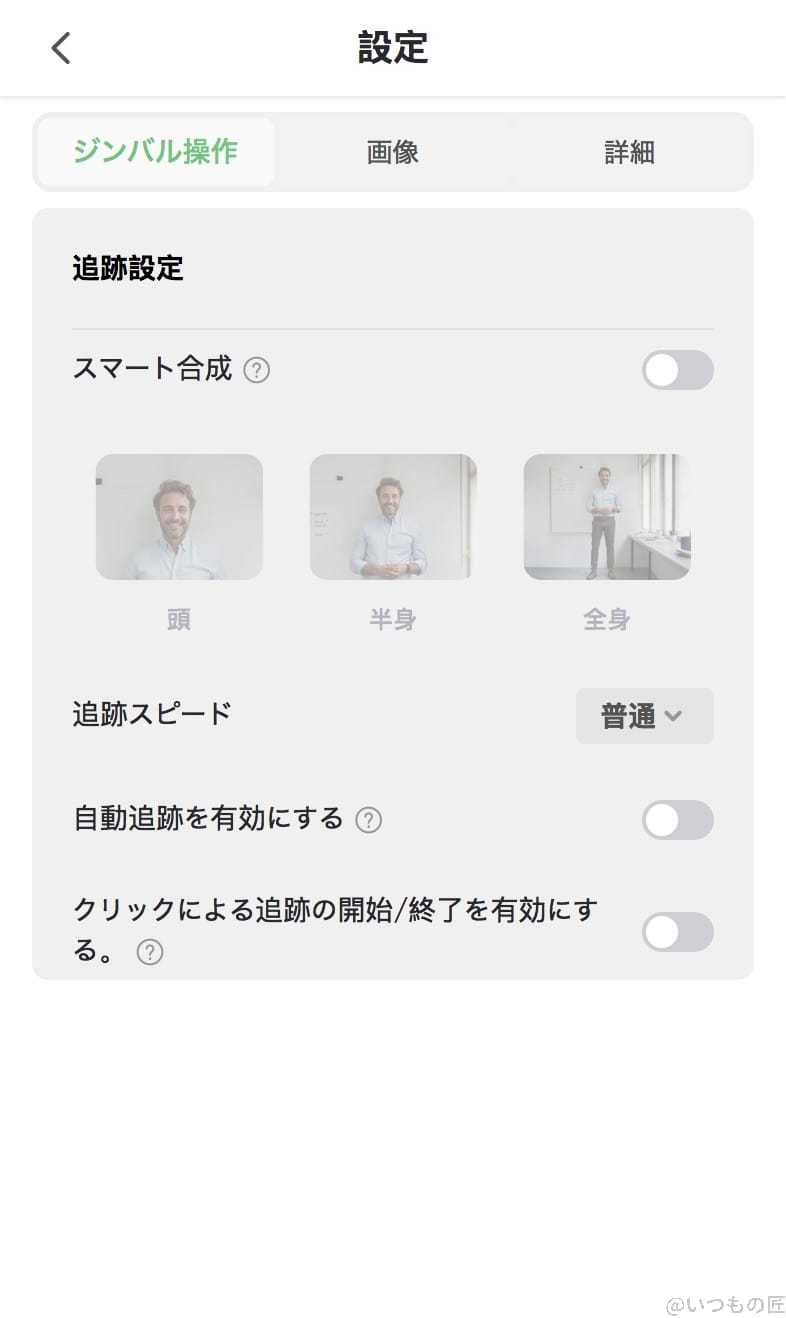Switch to the 詳細 tab

[x=629, y=152]
